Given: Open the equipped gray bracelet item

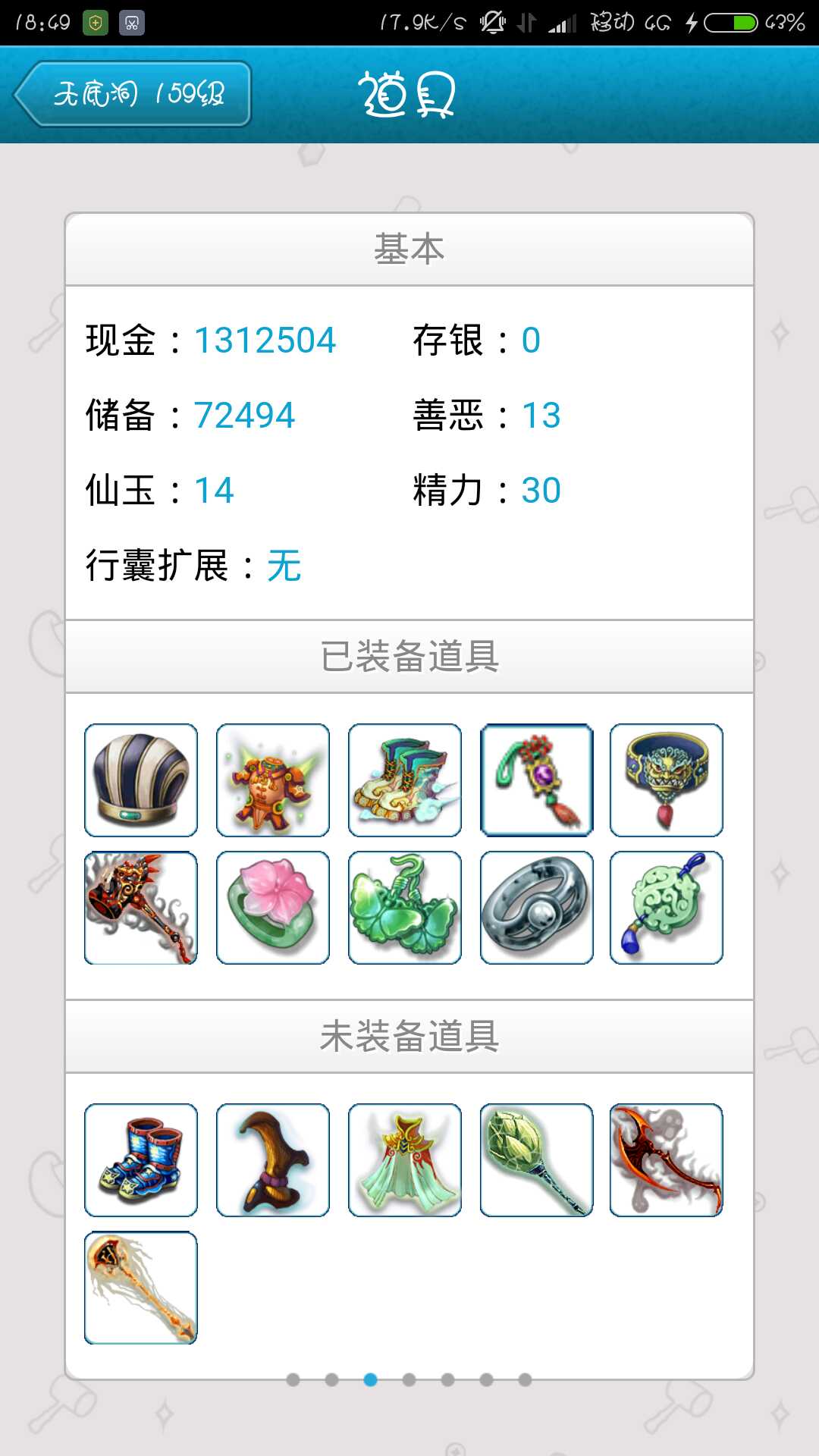Looking at the screenshot, I should tap(537, 908).
